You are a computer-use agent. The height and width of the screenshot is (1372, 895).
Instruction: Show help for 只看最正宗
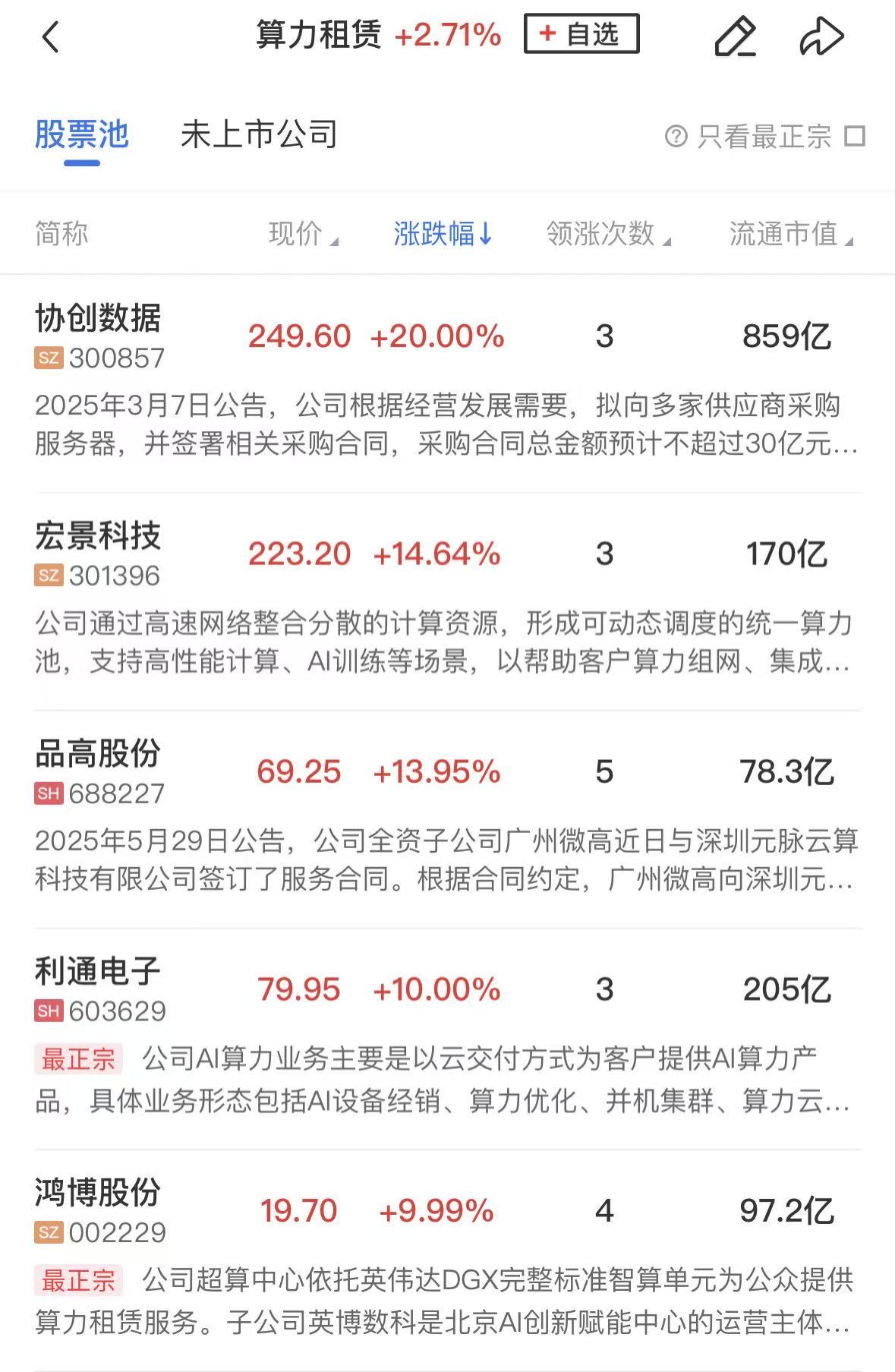click(x=676, y=137)
